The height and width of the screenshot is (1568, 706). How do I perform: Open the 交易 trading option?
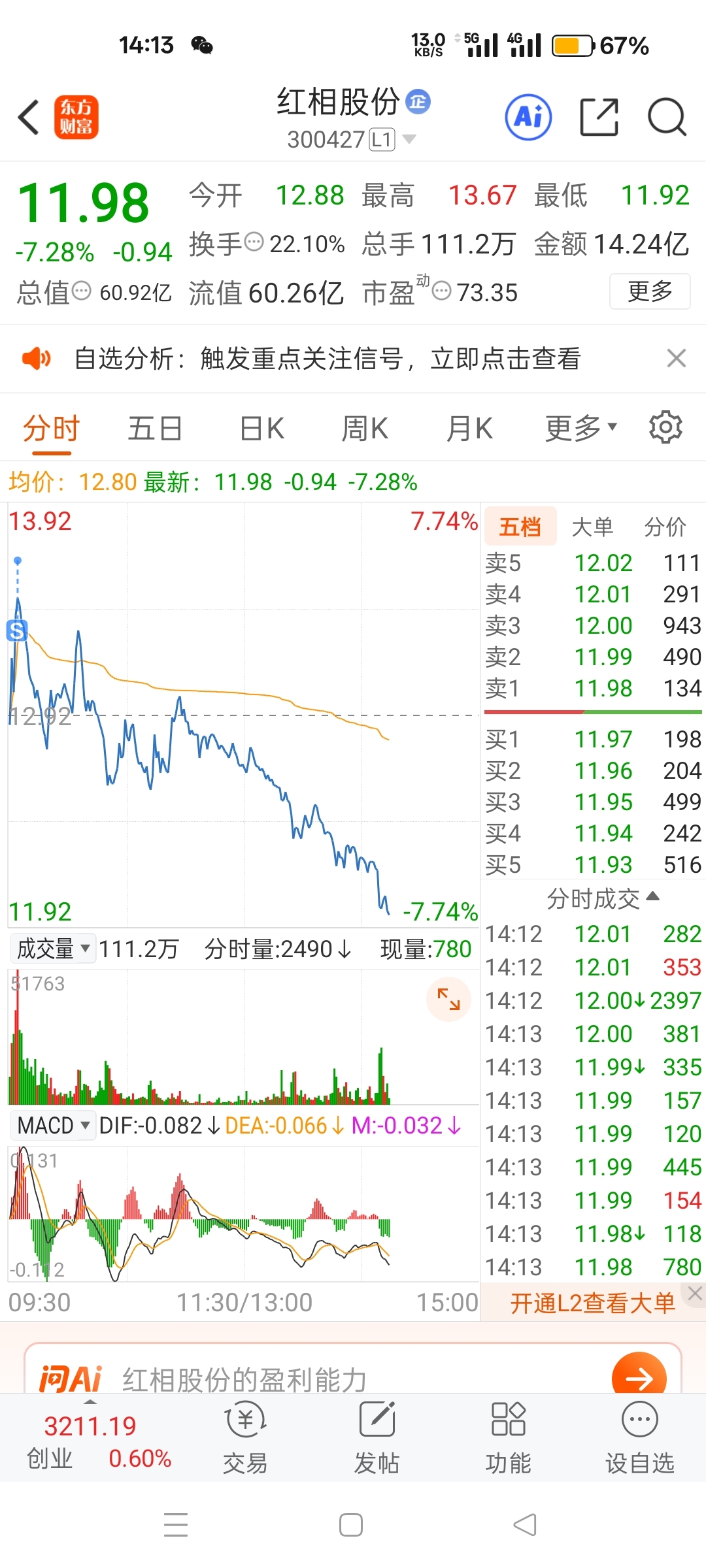click(x=245, y=1437)
